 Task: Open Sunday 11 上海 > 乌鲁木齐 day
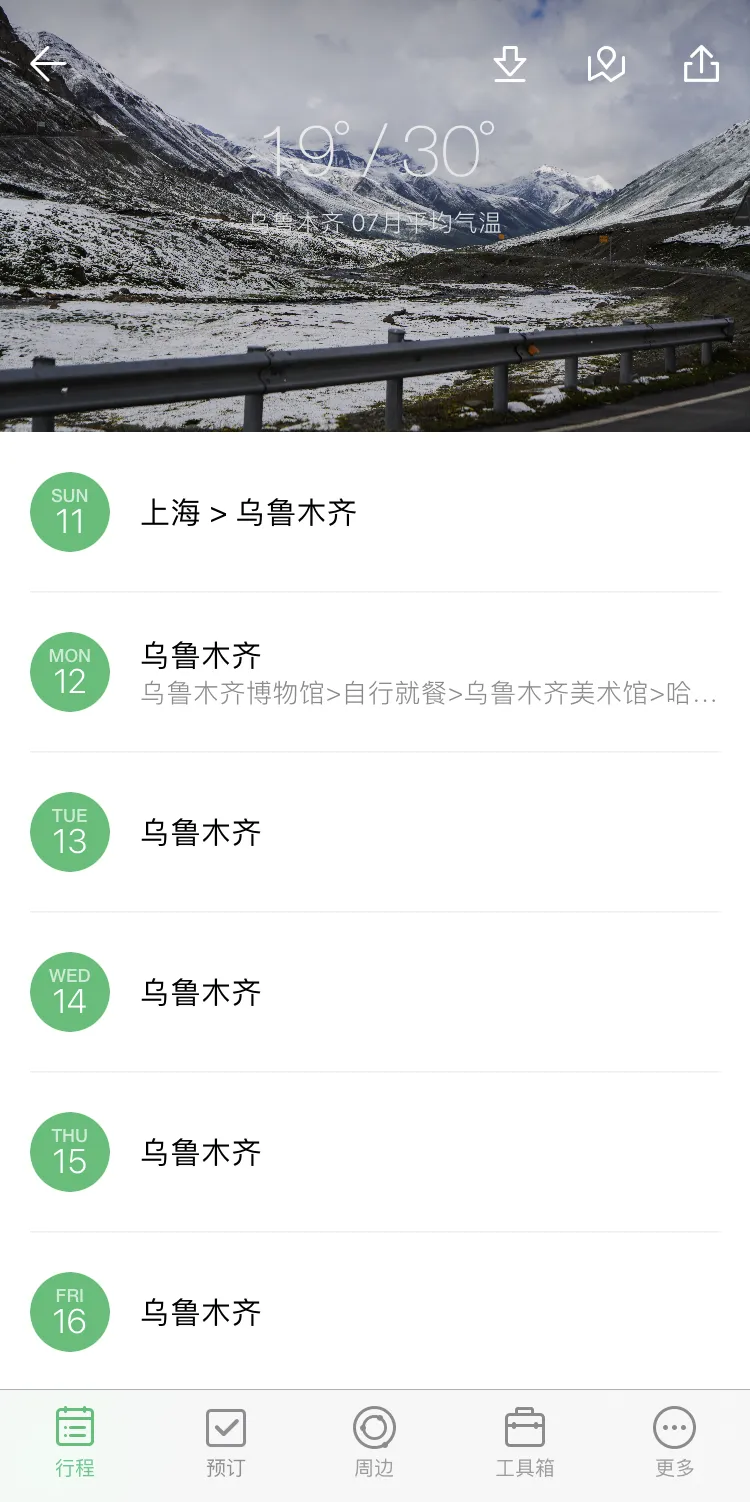point(374,513)
